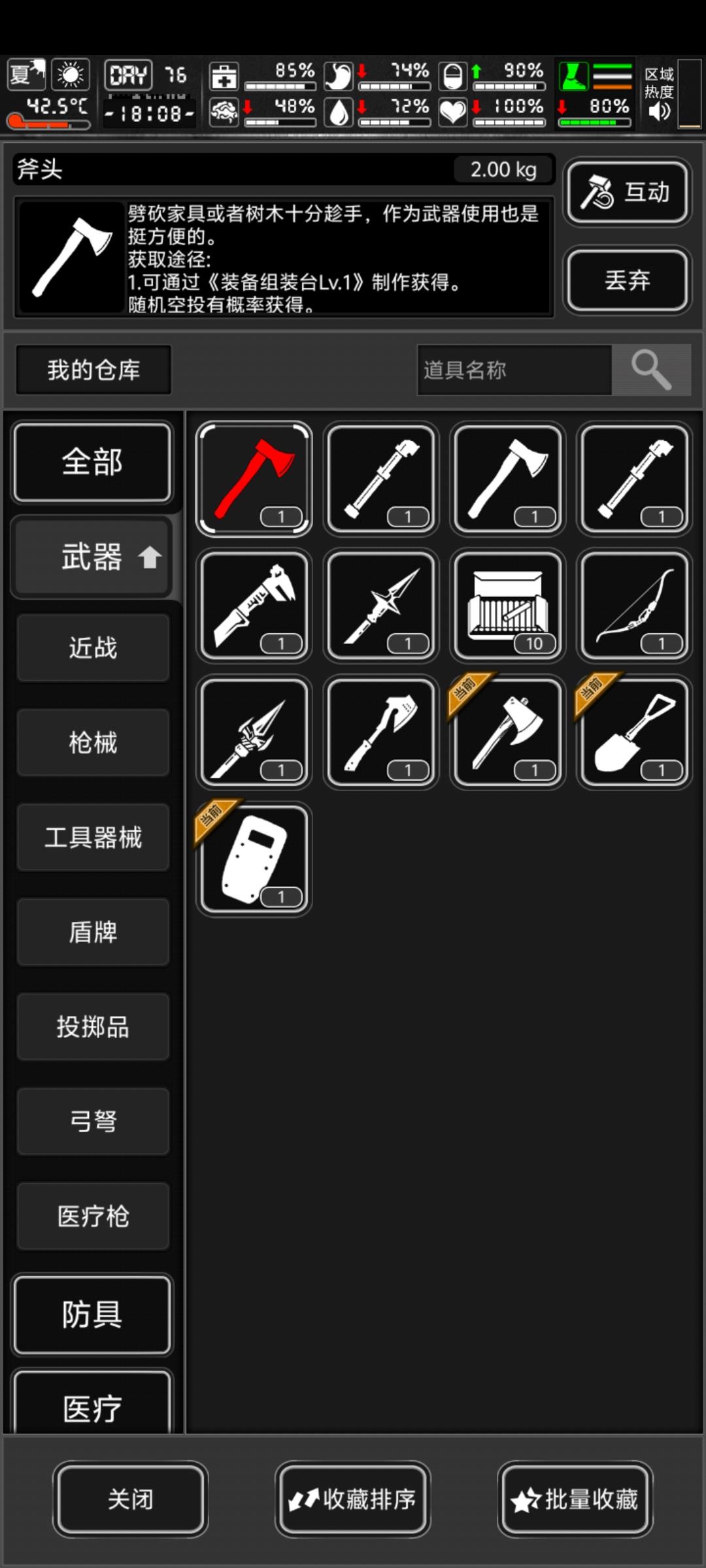Click the 批量收藏 button
The height and width of the screenshot is (1568, 706).
574,1501
